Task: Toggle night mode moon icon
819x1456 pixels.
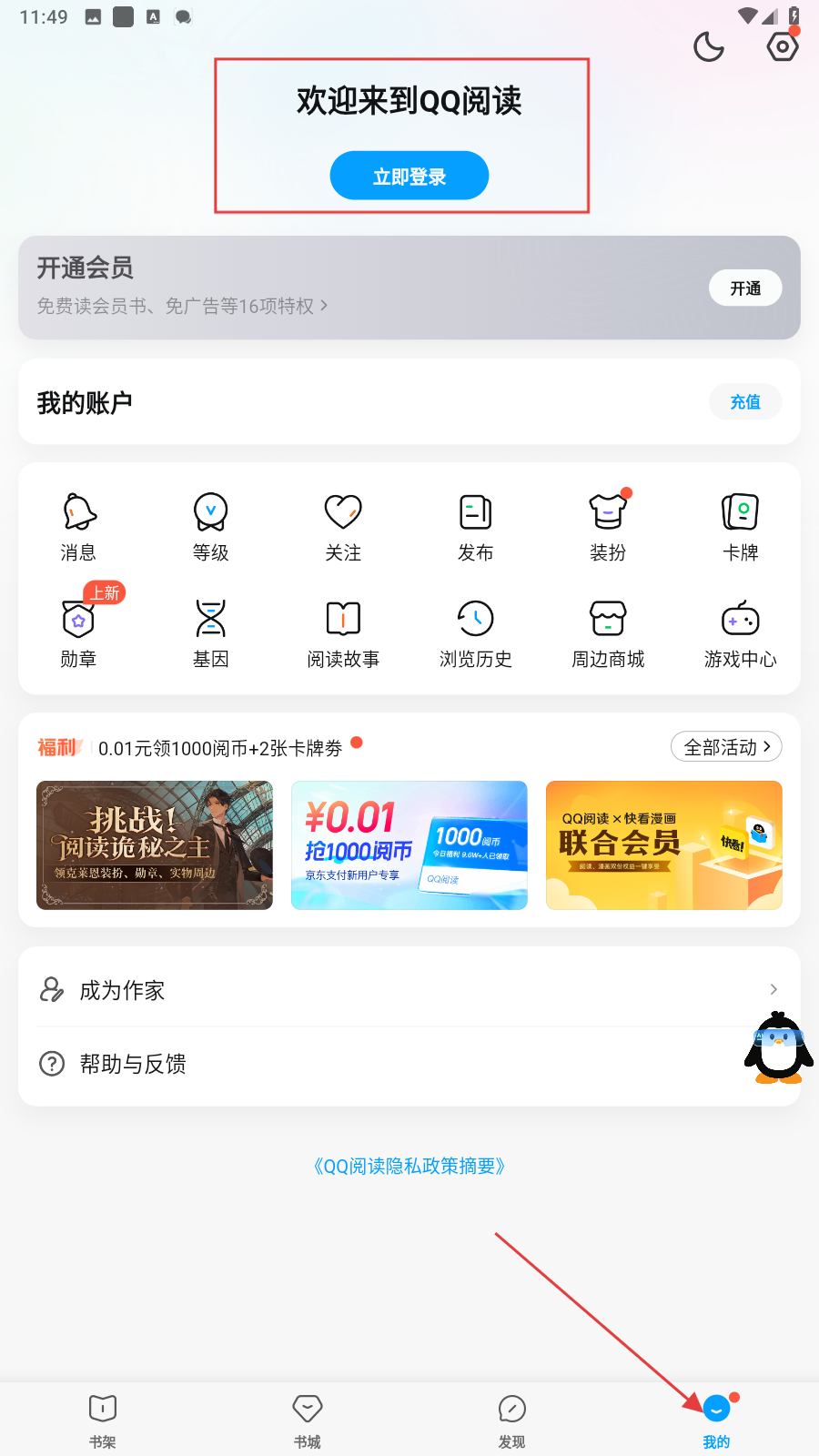Action: tap(708, 46)
